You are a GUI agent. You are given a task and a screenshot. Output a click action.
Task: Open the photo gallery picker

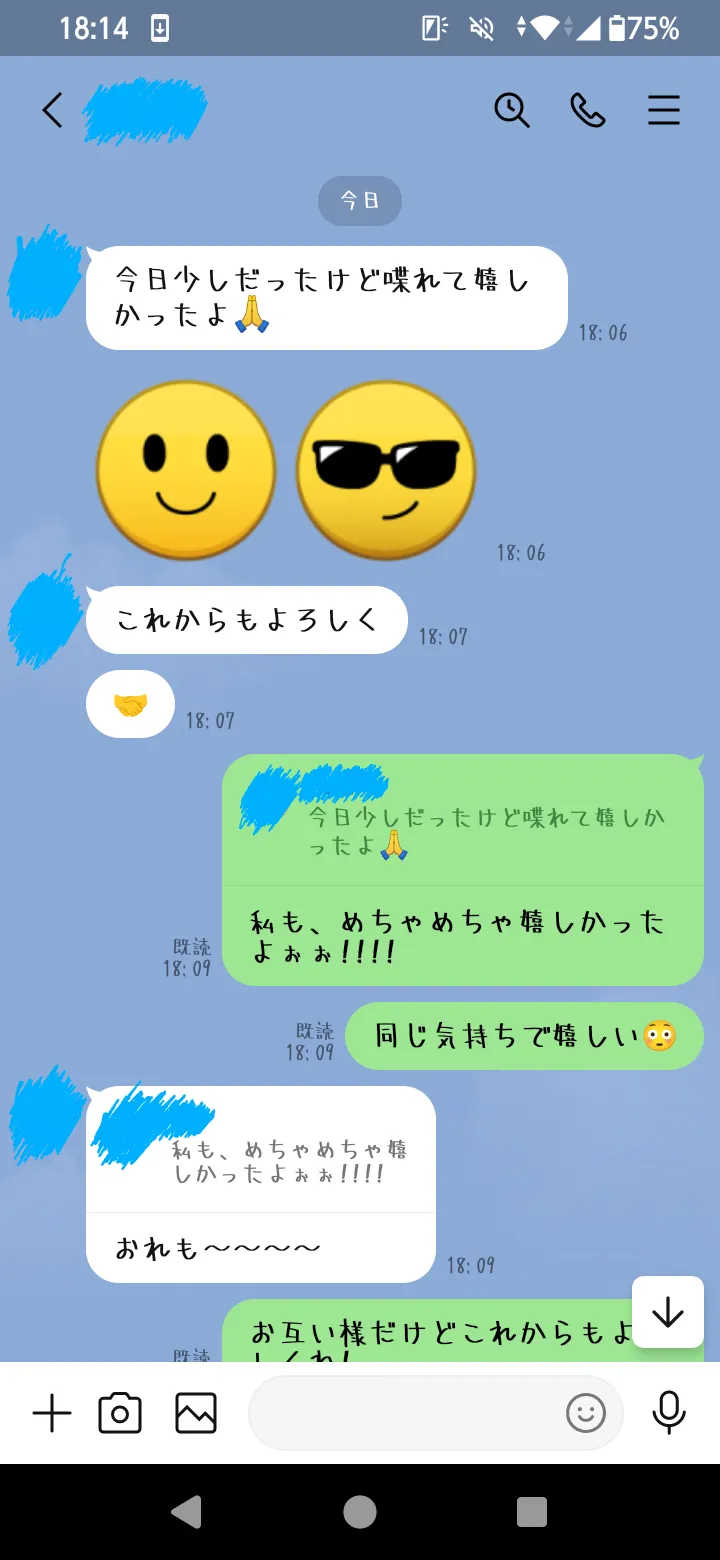196,1414
